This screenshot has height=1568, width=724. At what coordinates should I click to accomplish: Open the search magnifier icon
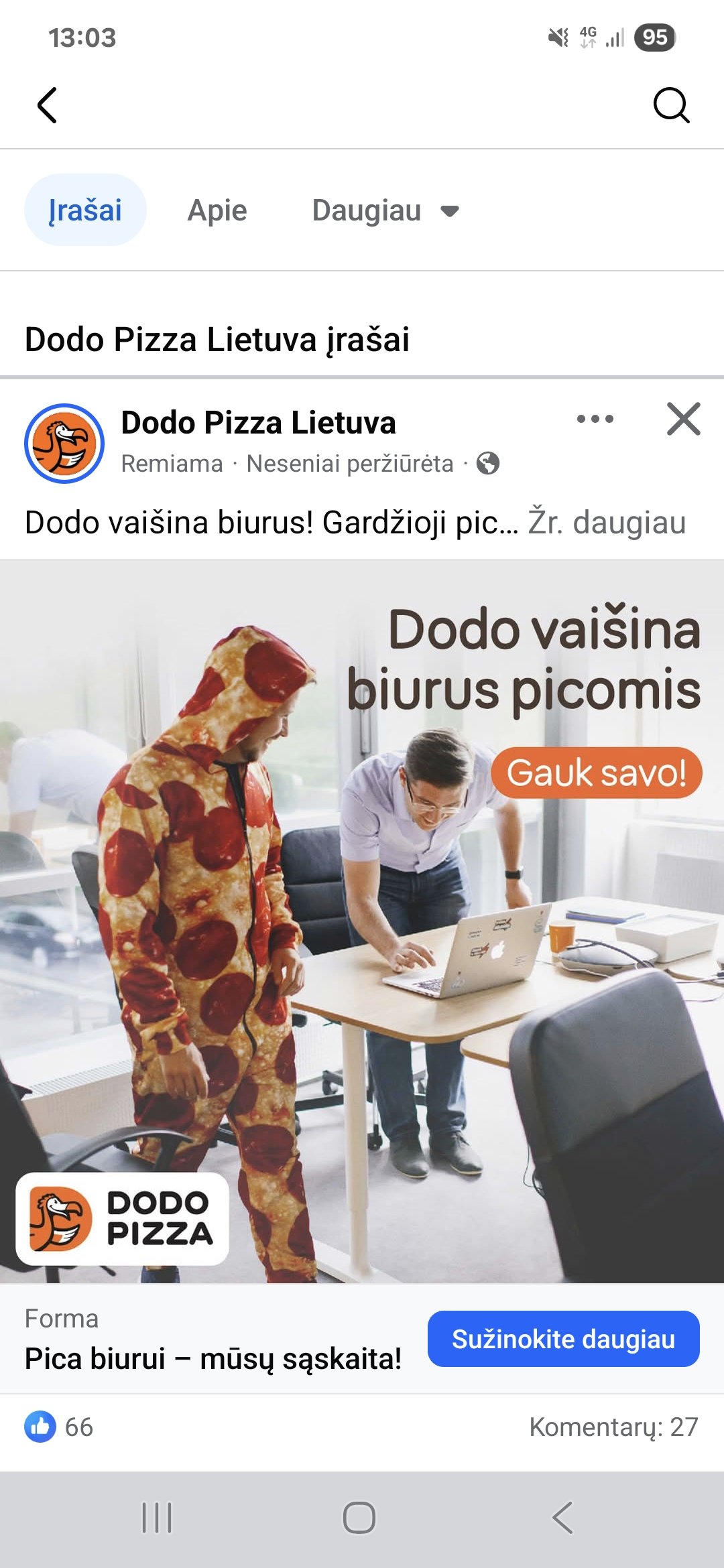tap(671, 105)
